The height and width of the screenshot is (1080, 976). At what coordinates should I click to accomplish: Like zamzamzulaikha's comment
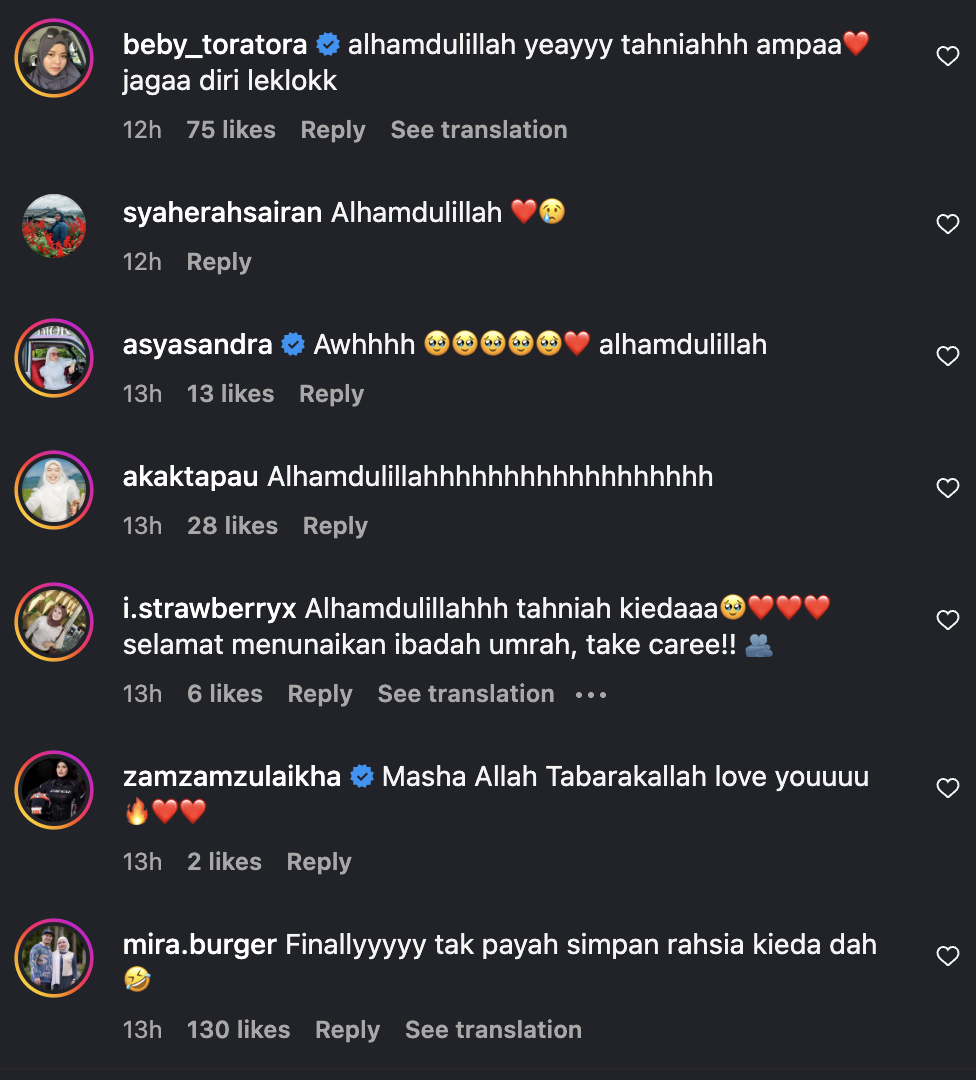(x=947, y=789)
